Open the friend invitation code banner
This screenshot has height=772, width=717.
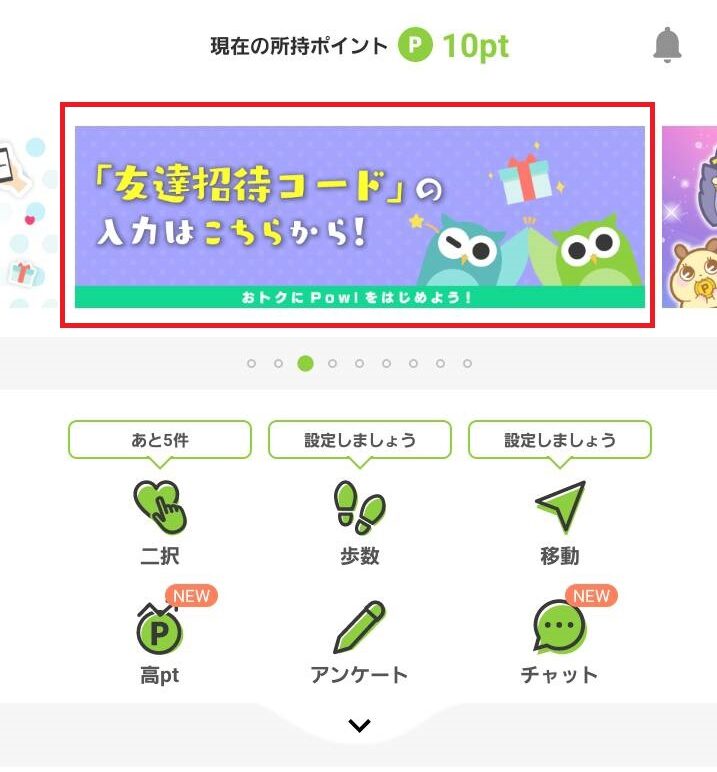click(359, 216)
